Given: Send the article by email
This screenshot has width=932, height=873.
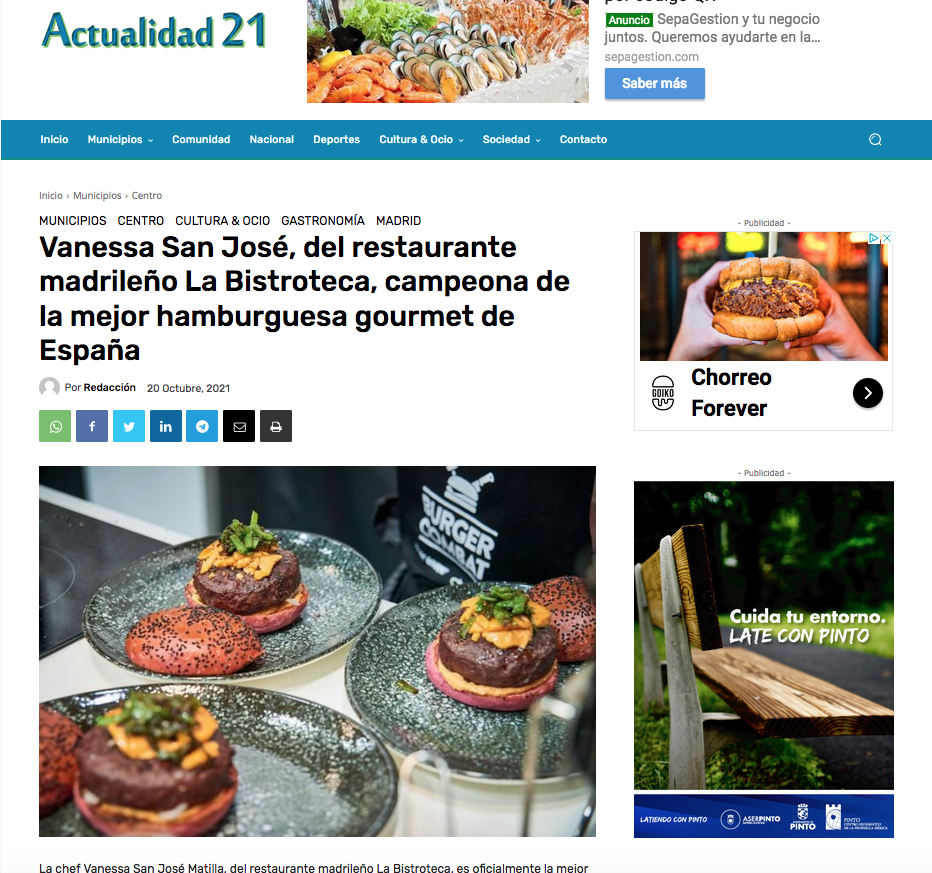Looking at the screenshot, I should [239, 426].
